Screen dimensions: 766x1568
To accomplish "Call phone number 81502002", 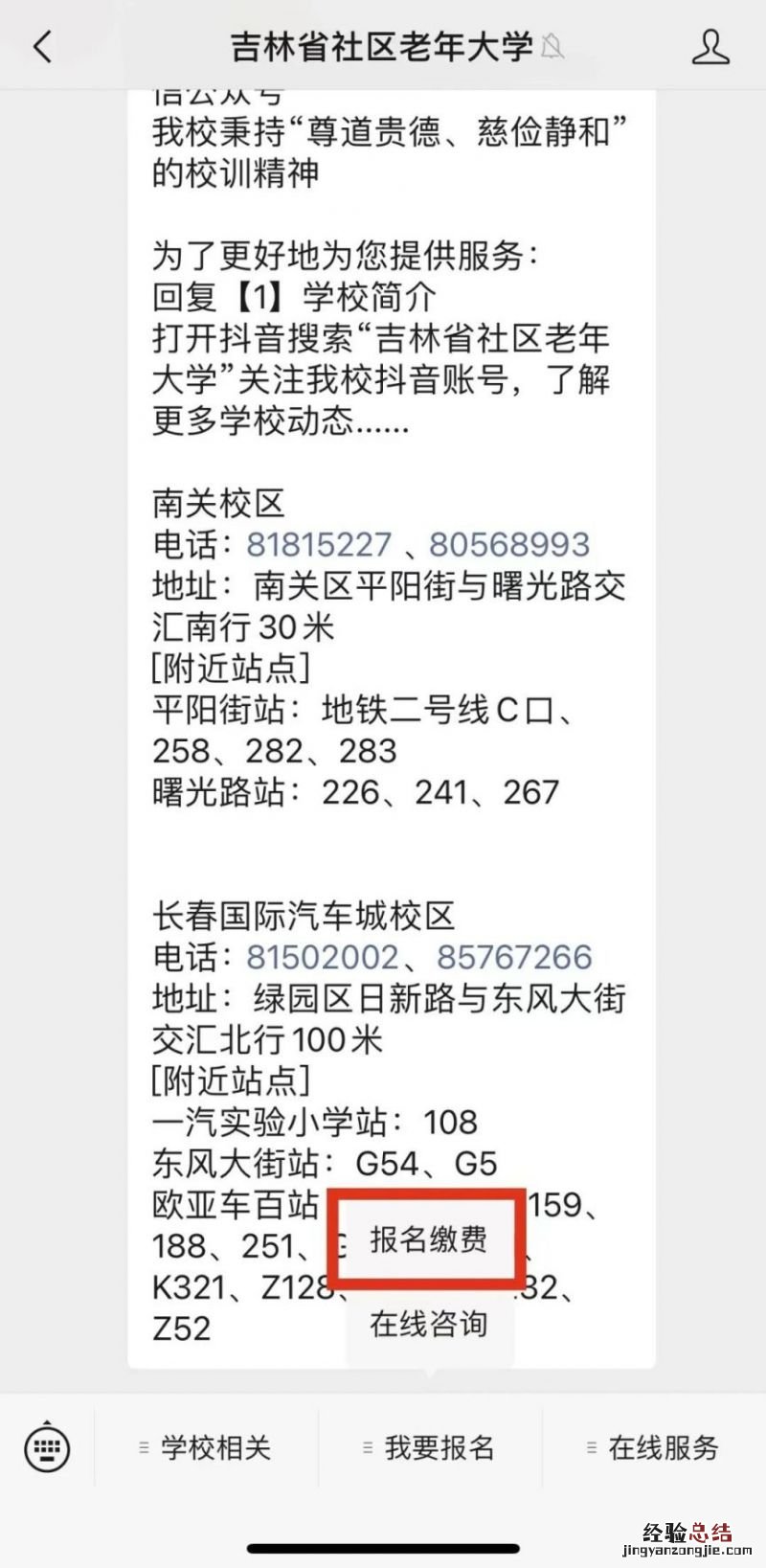I will [322, 957].
